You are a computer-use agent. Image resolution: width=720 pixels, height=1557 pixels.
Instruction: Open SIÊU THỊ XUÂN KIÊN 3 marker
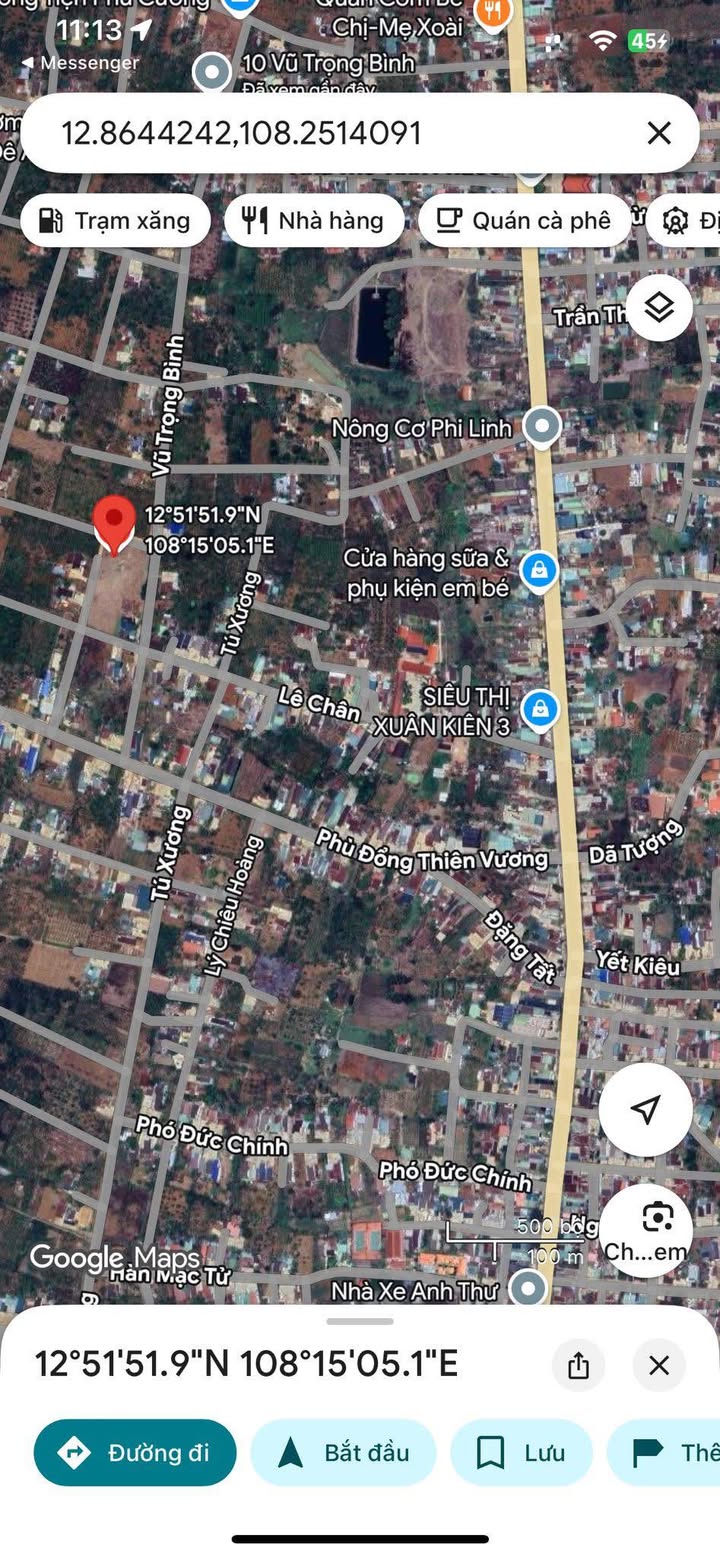point(540,710)
